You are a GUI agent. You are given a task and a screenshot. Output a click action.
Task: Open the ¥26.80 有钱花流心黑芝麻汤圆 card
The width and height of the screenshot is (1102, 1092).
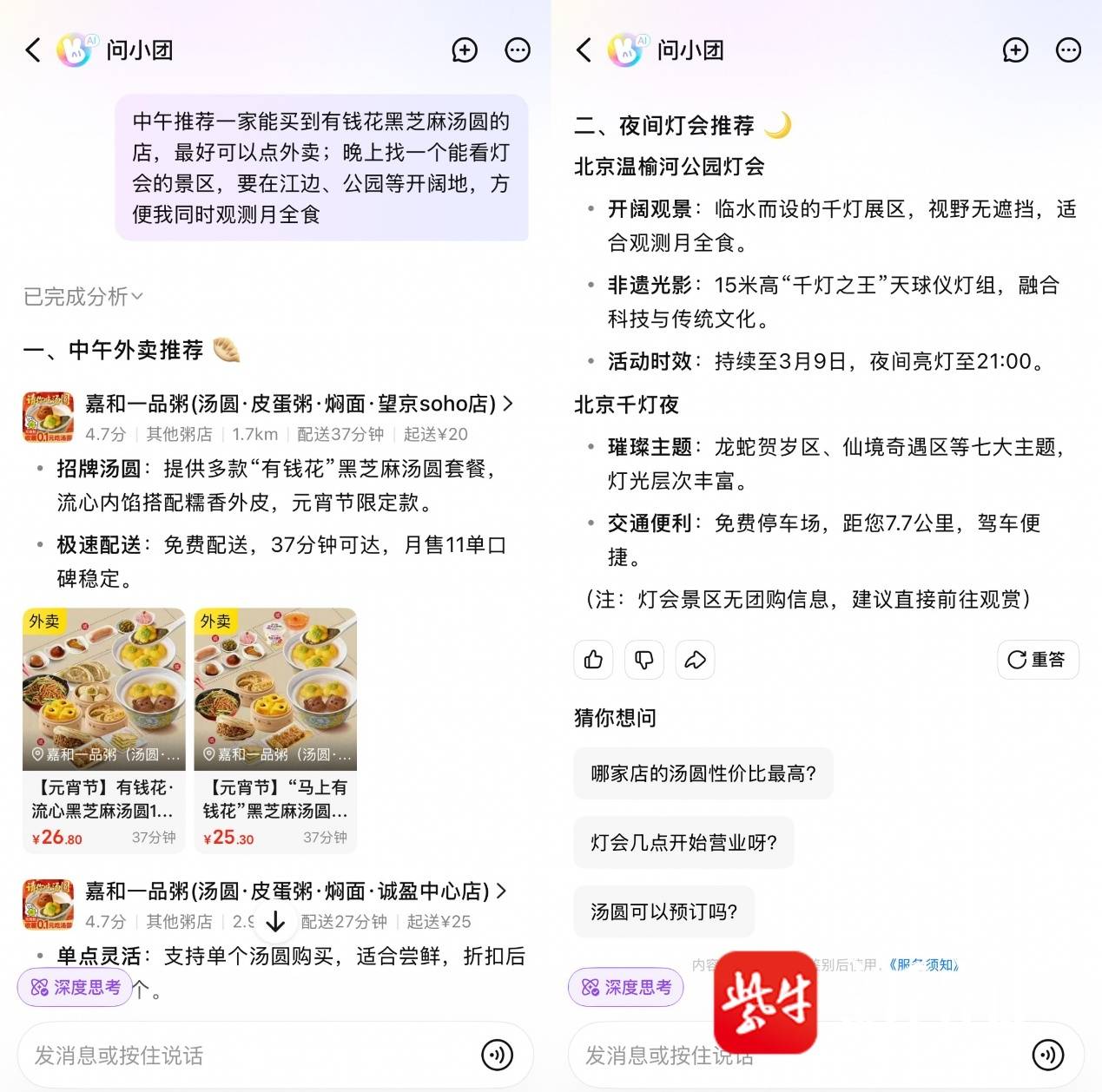103,729
